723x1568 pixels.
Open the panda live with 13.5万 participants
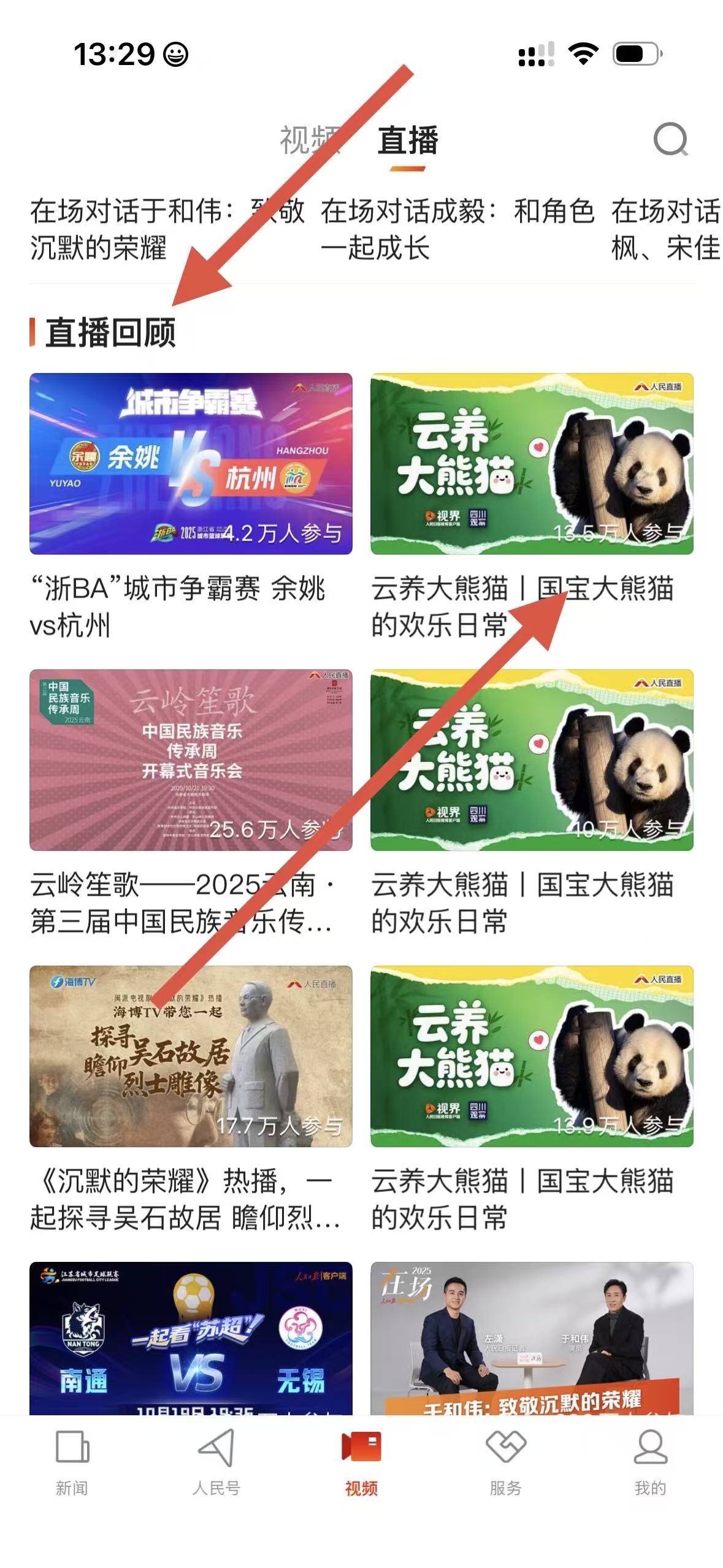[532, 464]
